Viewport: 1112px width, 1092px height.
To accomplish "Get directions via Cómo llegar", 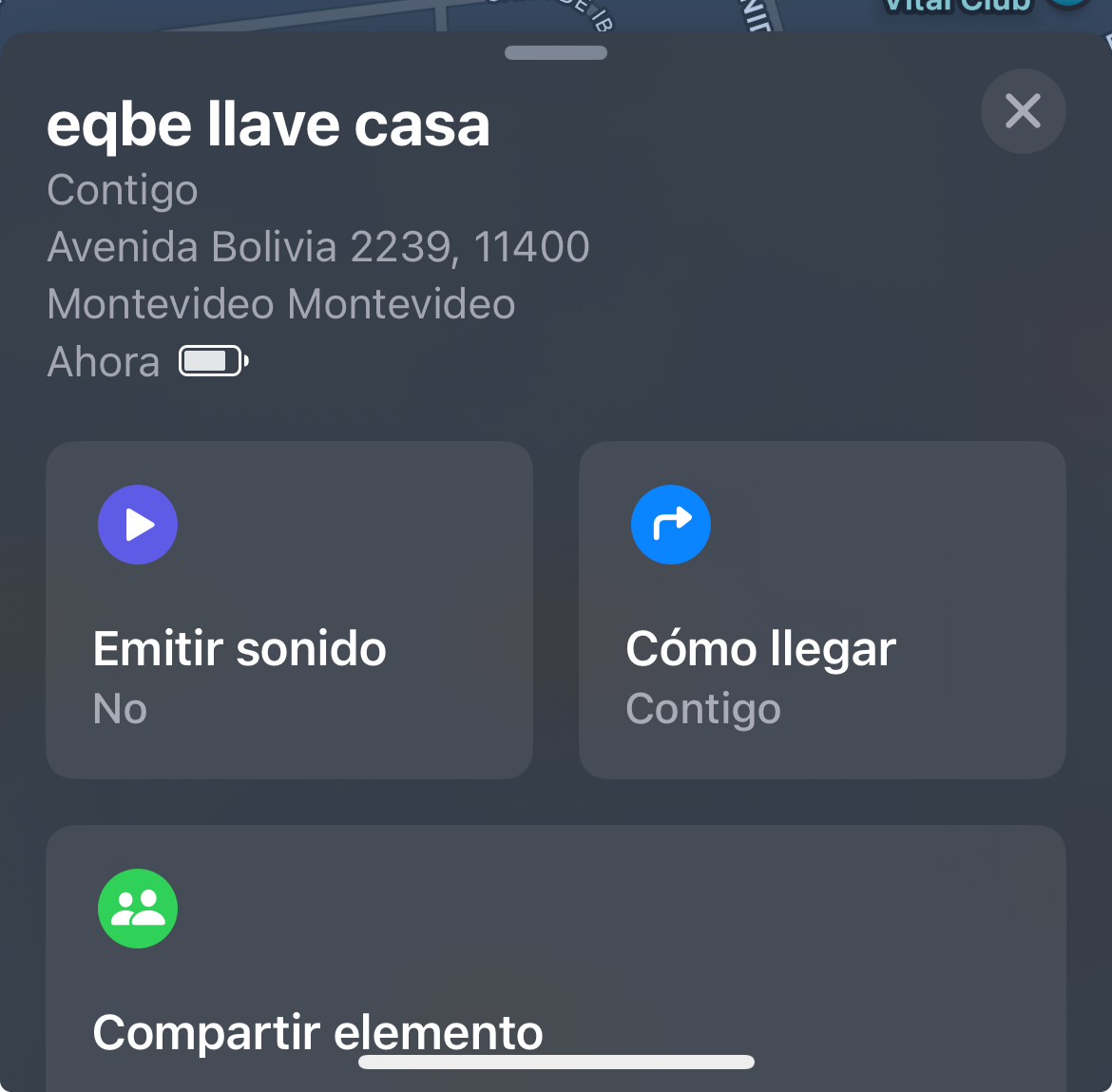I will pos(821,609).
